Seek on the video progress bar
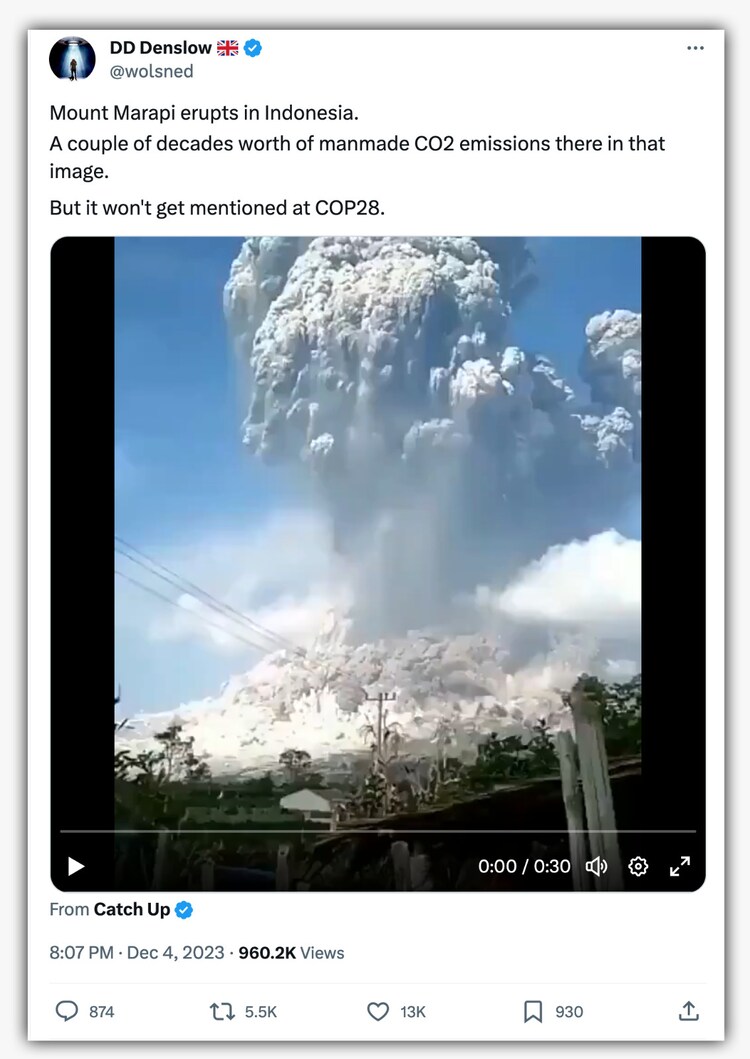 click(x=378, y=831)
